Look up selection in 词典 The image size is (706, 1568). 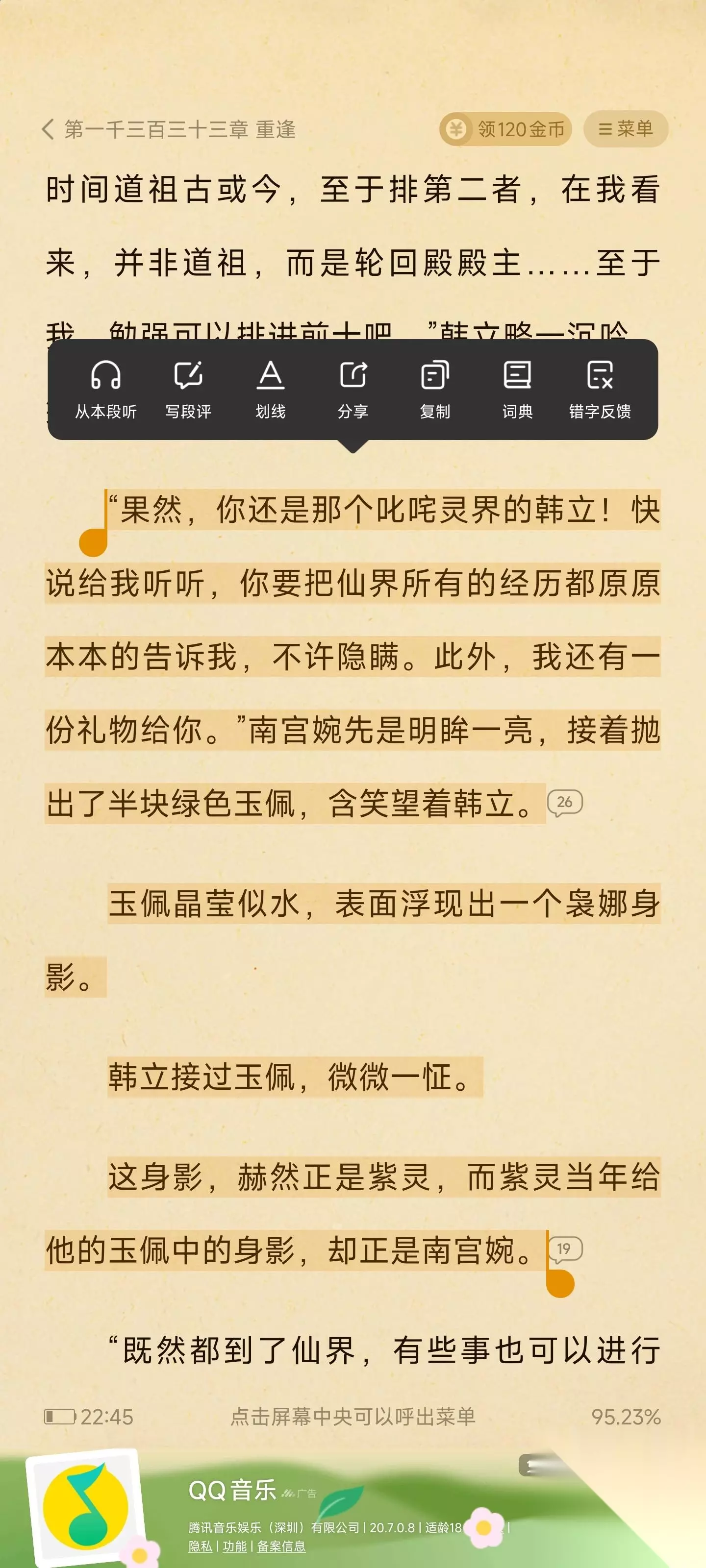(x=517, y=390)
